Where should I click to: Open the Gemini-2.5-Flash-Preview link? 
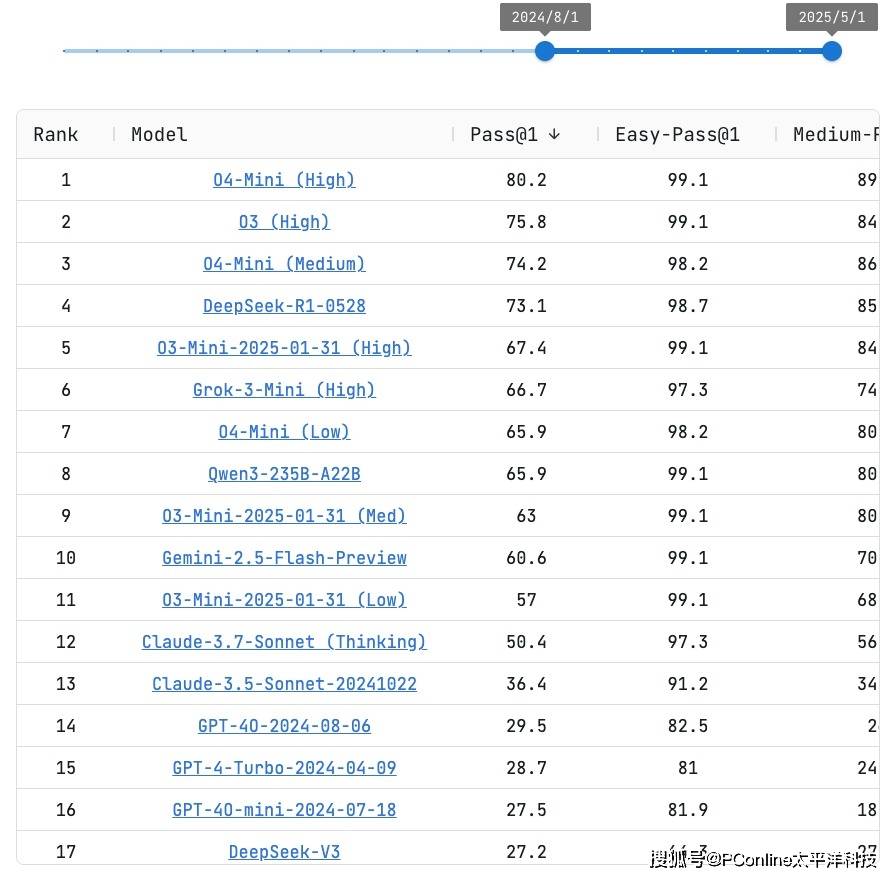284,558
